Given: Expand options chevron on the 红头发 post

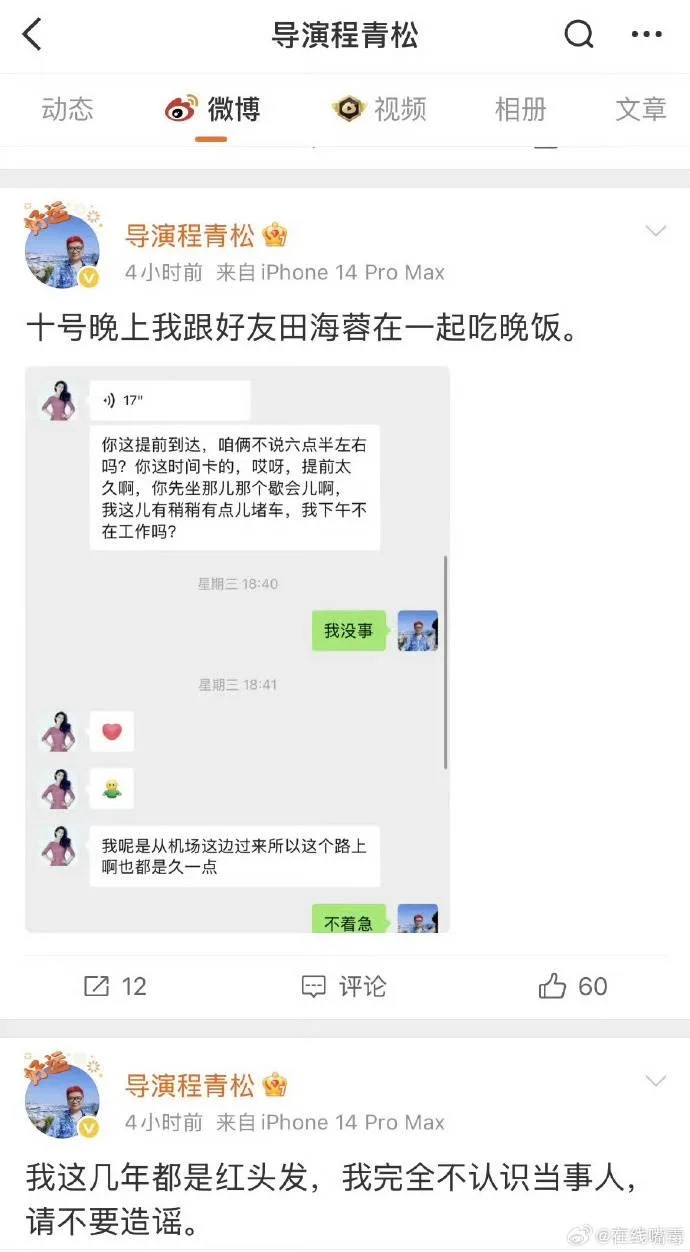Looking at the screenshot, I should 656,1081.
